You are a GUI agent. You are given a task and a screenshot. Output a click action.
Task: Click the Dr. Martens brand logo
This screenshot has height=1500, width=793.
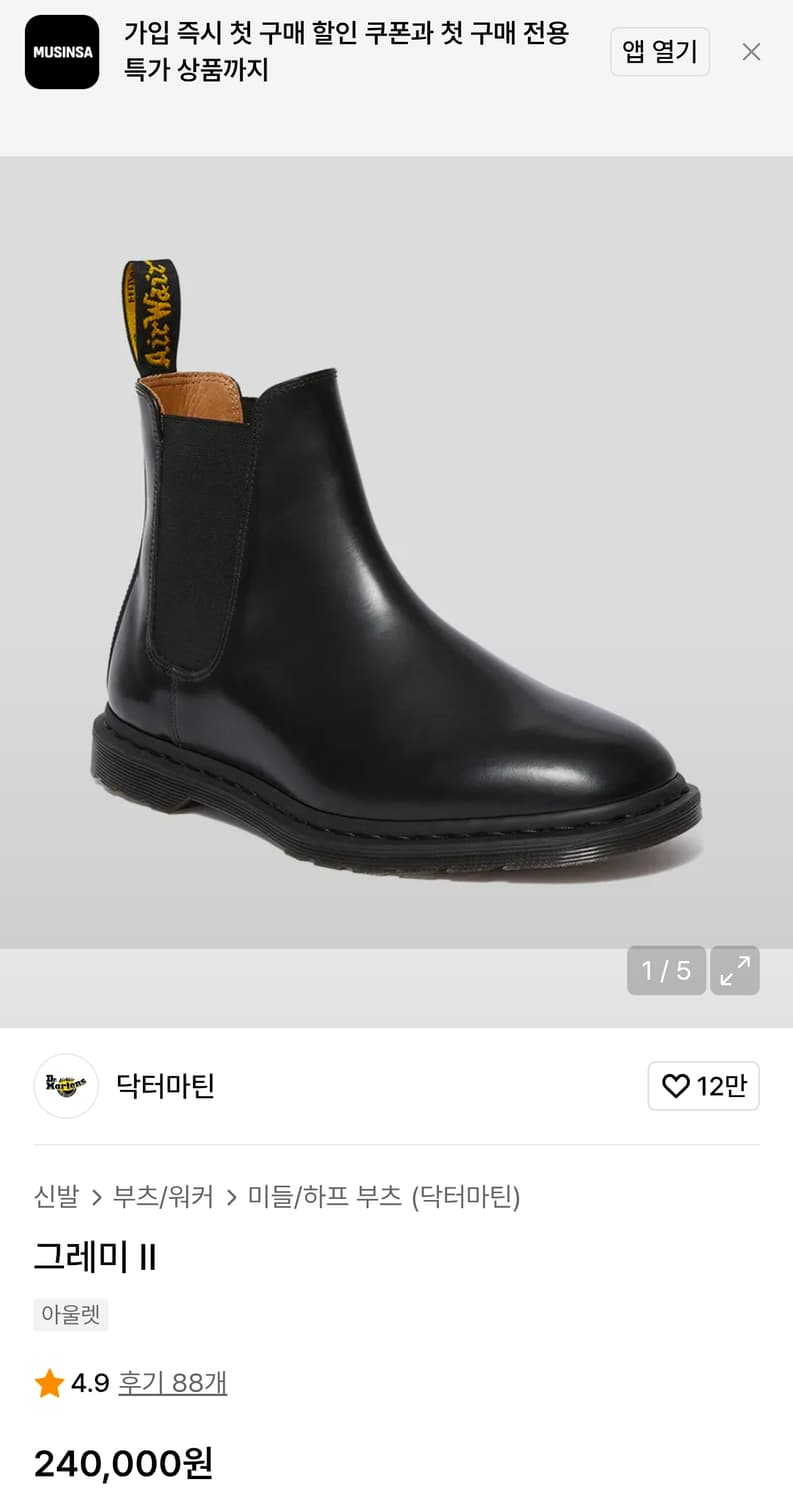(66, 1086)
